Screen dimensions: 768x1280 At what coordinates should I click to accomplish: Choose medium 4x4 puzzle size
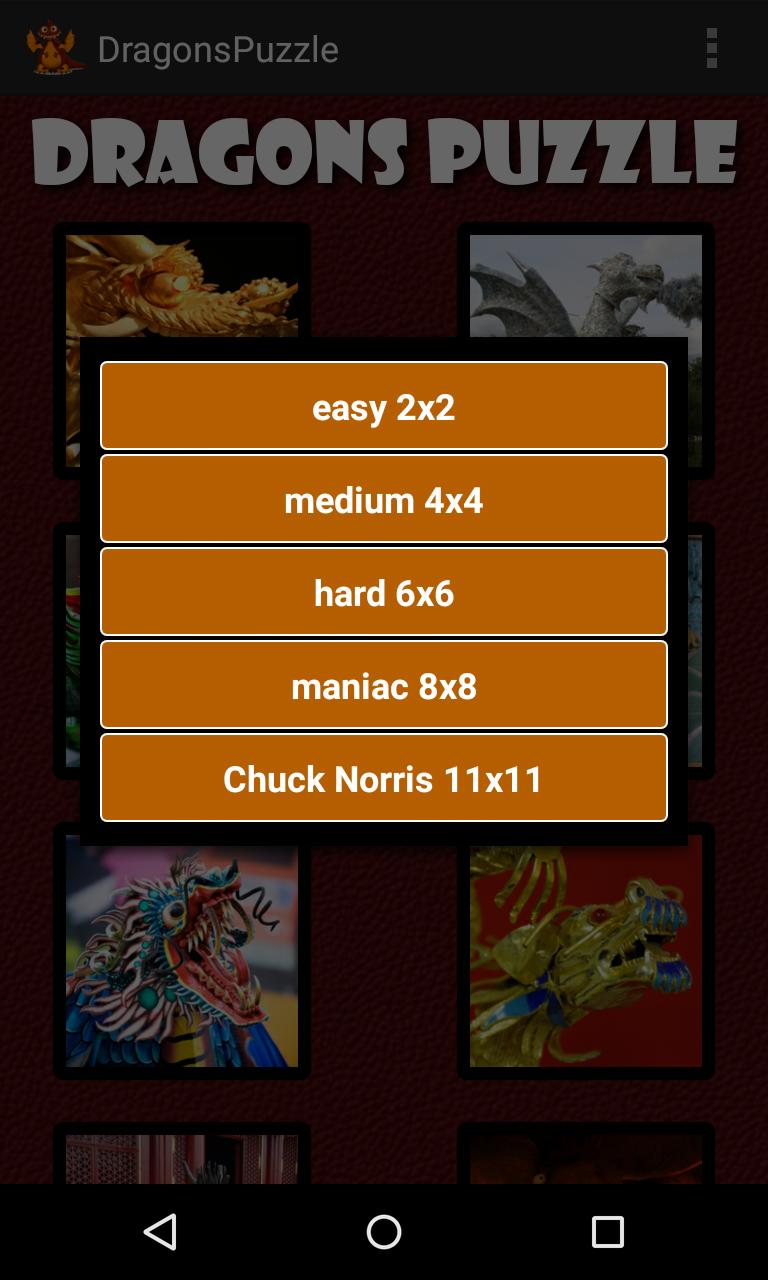coord(384,499)
